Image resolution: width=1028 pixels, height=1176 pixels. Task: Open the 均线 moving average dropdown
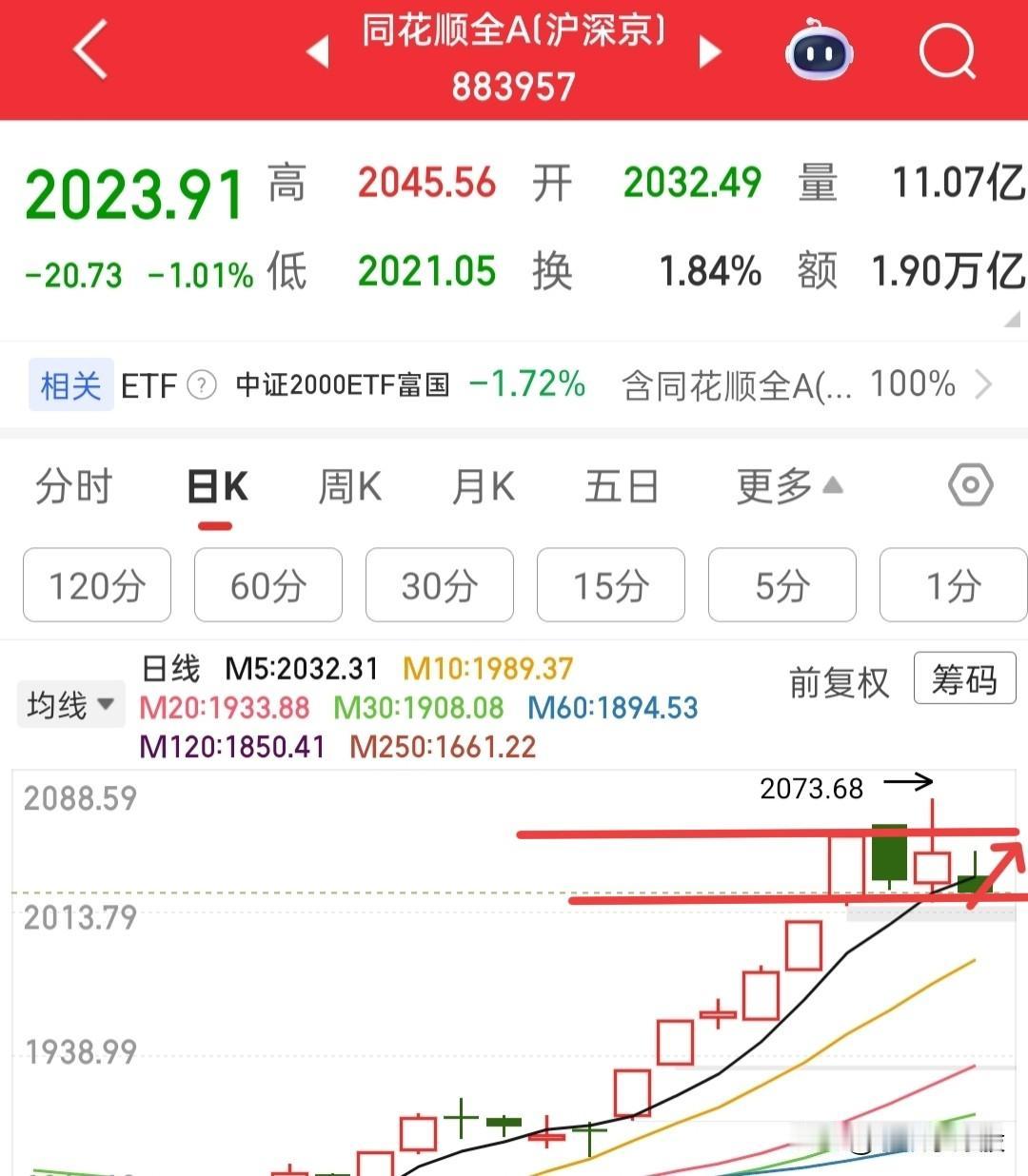coord(70,703)
